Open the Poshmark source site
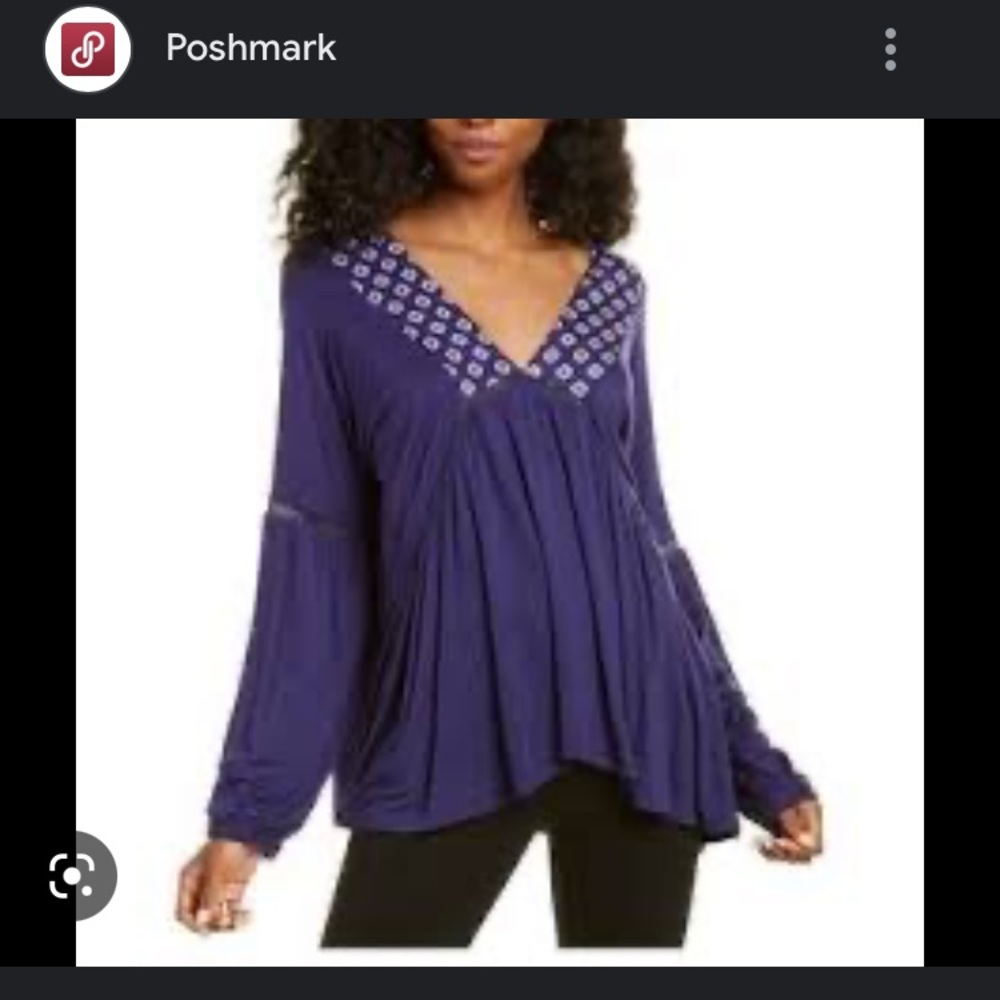Viewport: 1000px width, 1000px height. 251,48
